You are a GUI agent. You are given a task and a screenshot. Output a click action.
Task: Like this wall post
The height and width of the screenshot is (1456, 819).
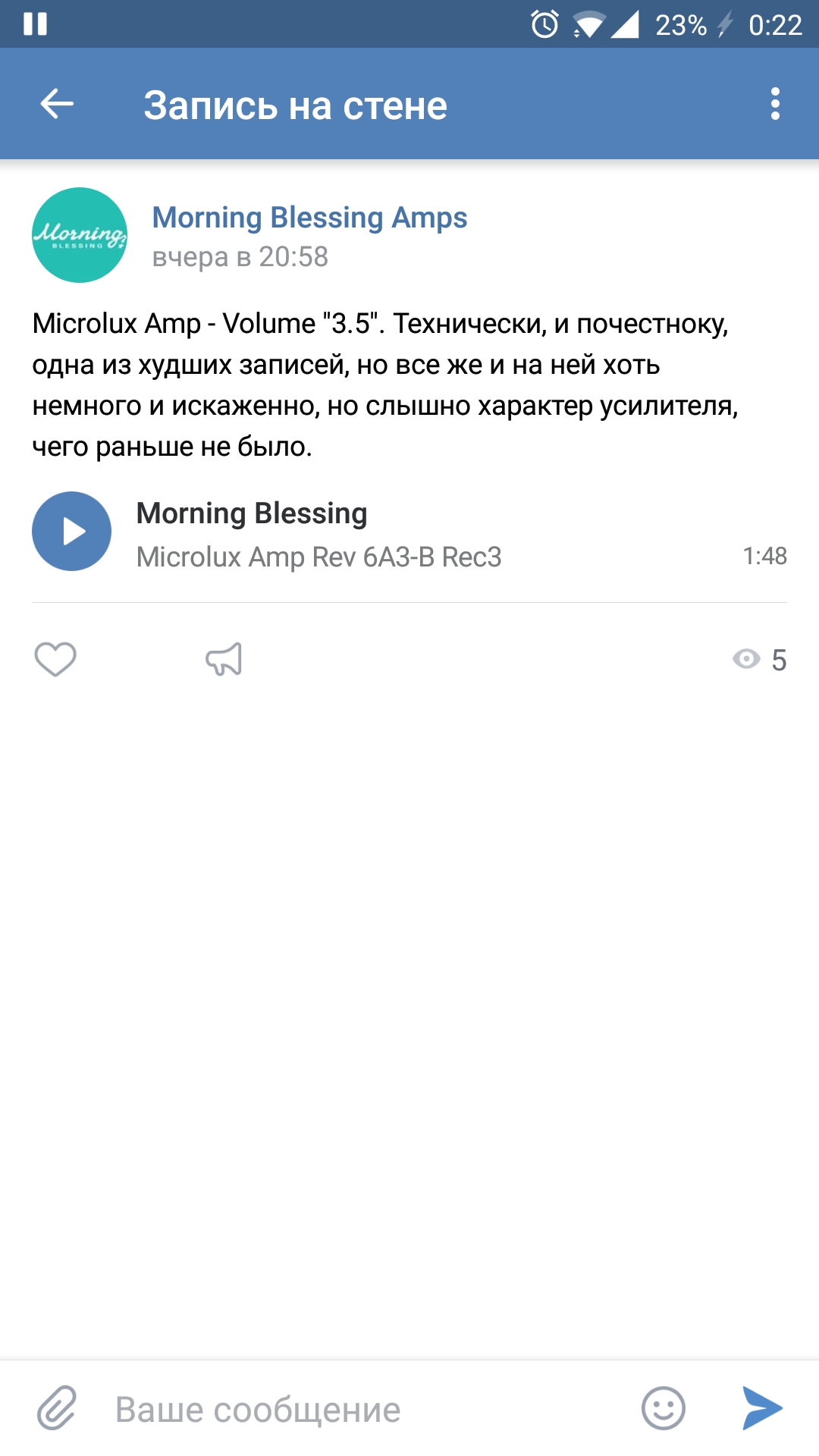tap(55, 659)
